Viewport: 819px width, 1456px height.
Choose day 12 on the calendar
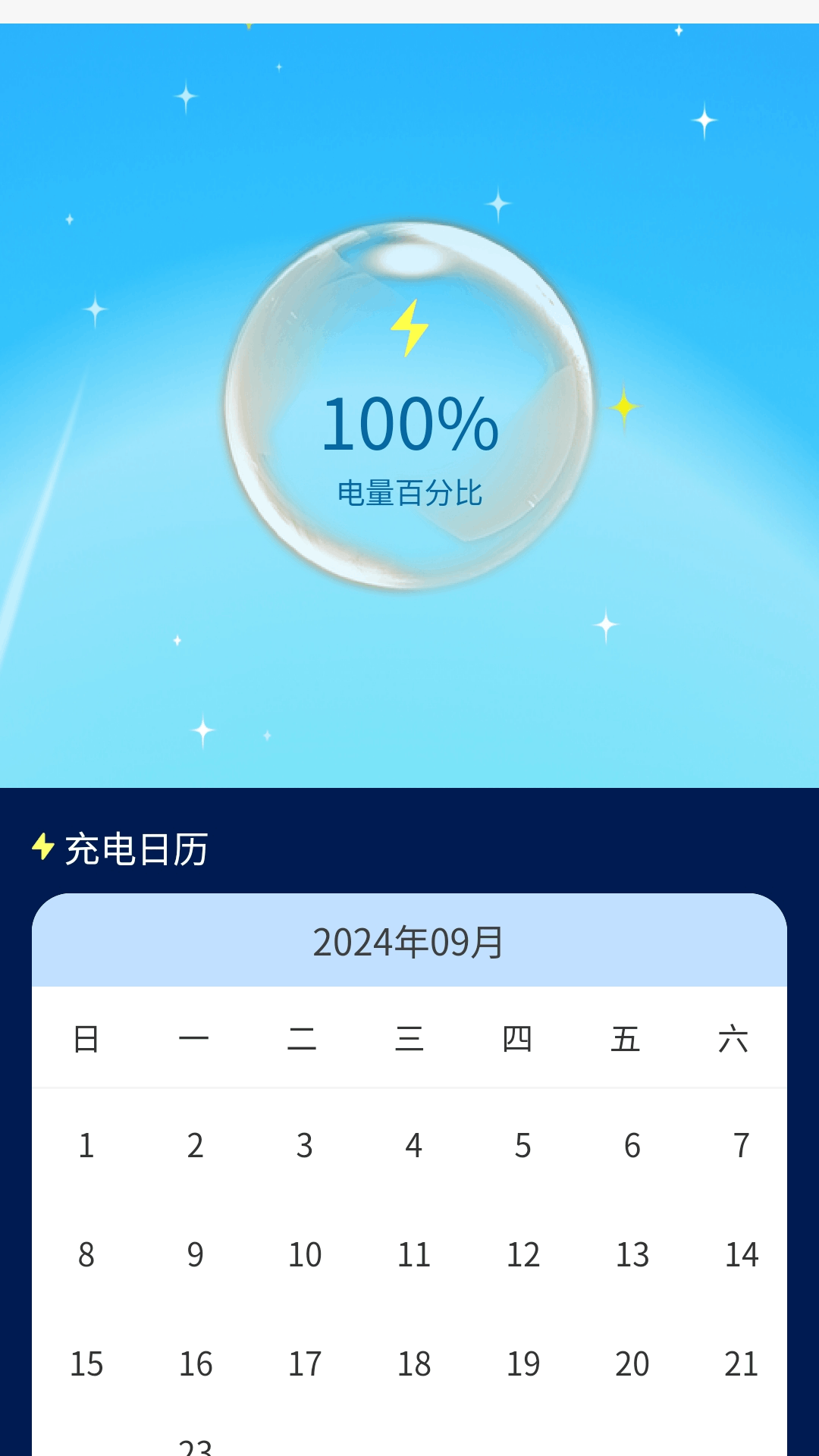click(522, 1254)
